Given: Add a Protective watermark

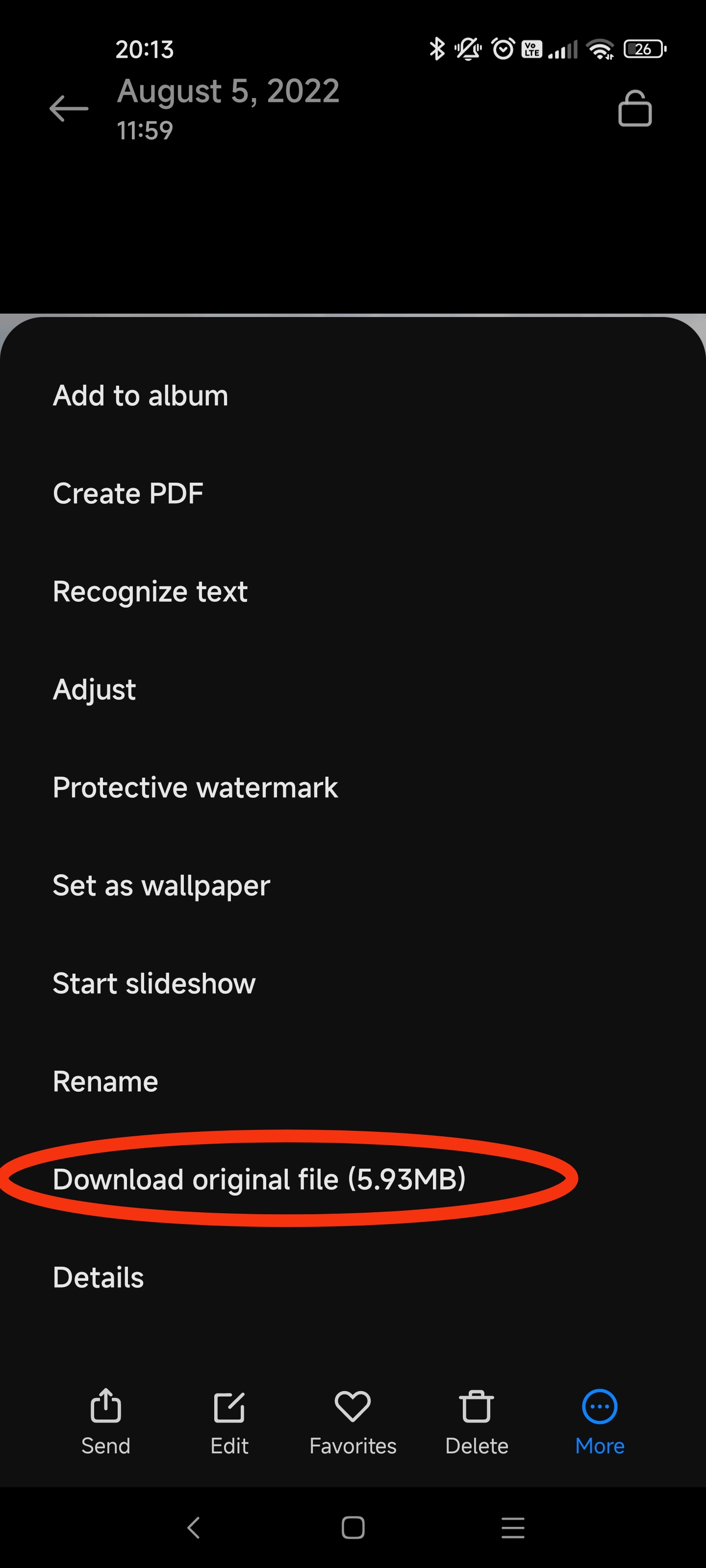Looking at the screenshot, I should (x=353, y=787).
